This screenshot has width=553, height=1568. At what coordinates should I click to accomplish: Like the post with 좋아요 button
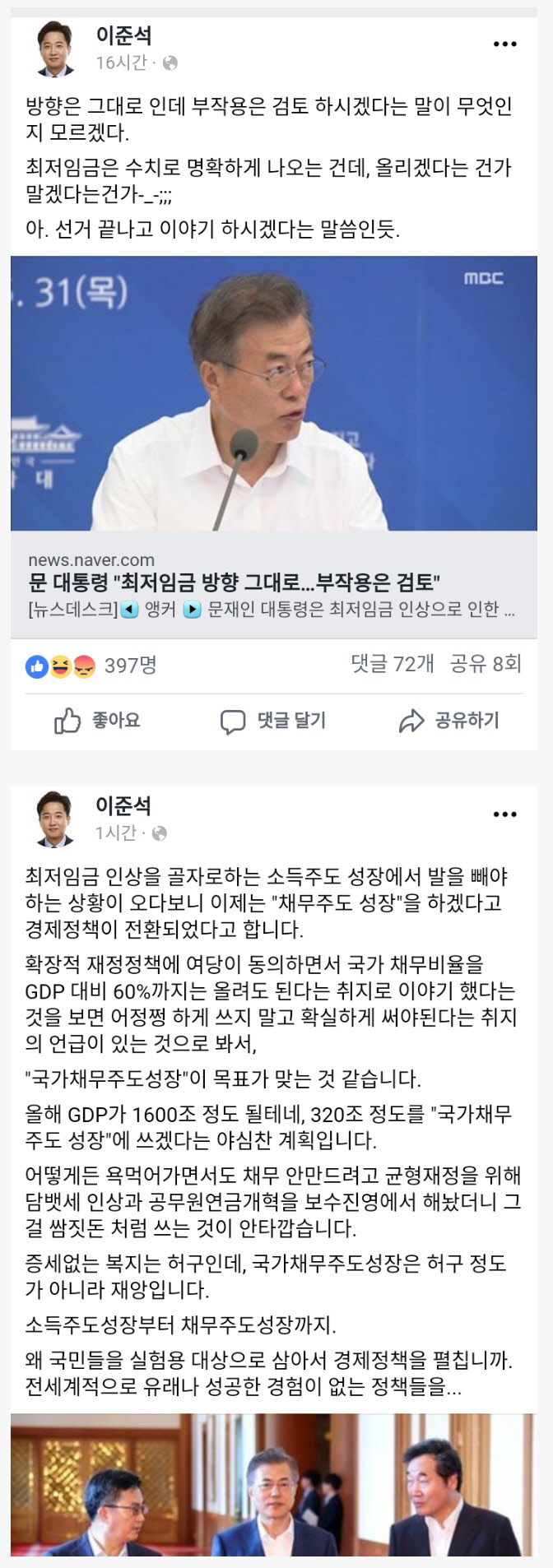[x=97, y=721]
